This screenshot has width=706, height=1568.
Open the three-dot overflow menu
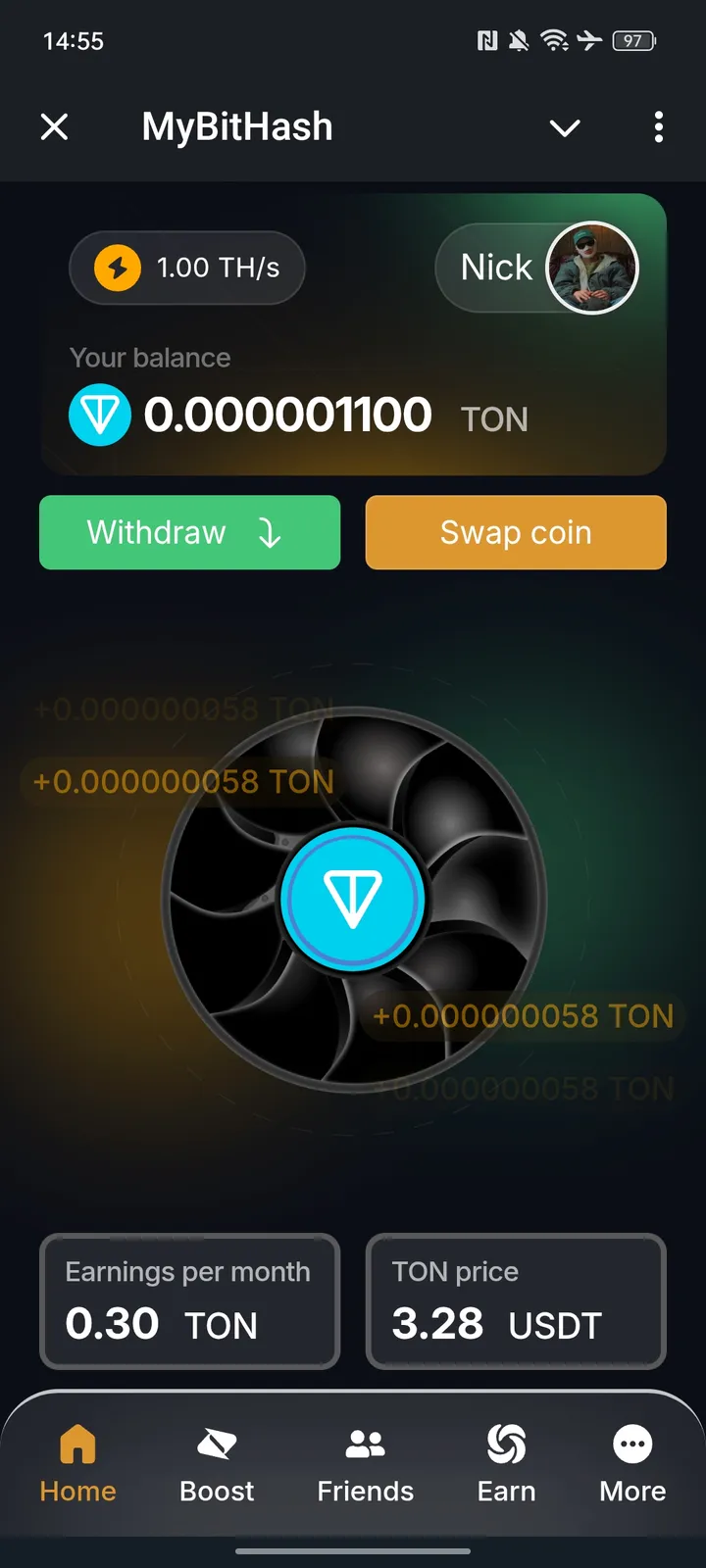coord(658,127)
